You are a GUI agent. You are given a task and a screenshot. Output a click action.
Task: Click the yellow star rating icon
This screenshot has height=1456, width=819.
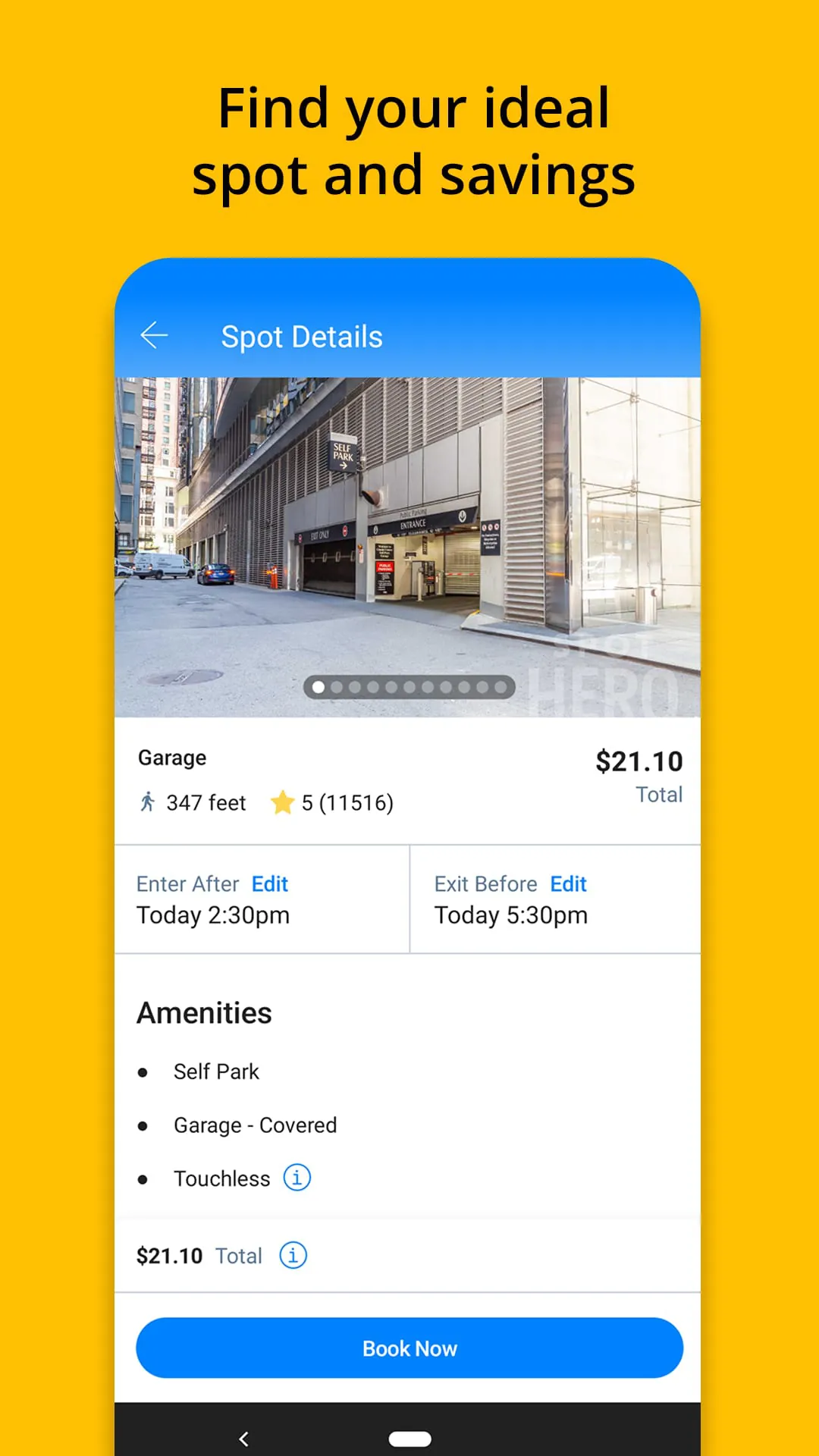pyautogui.click(x=284, y=802)
